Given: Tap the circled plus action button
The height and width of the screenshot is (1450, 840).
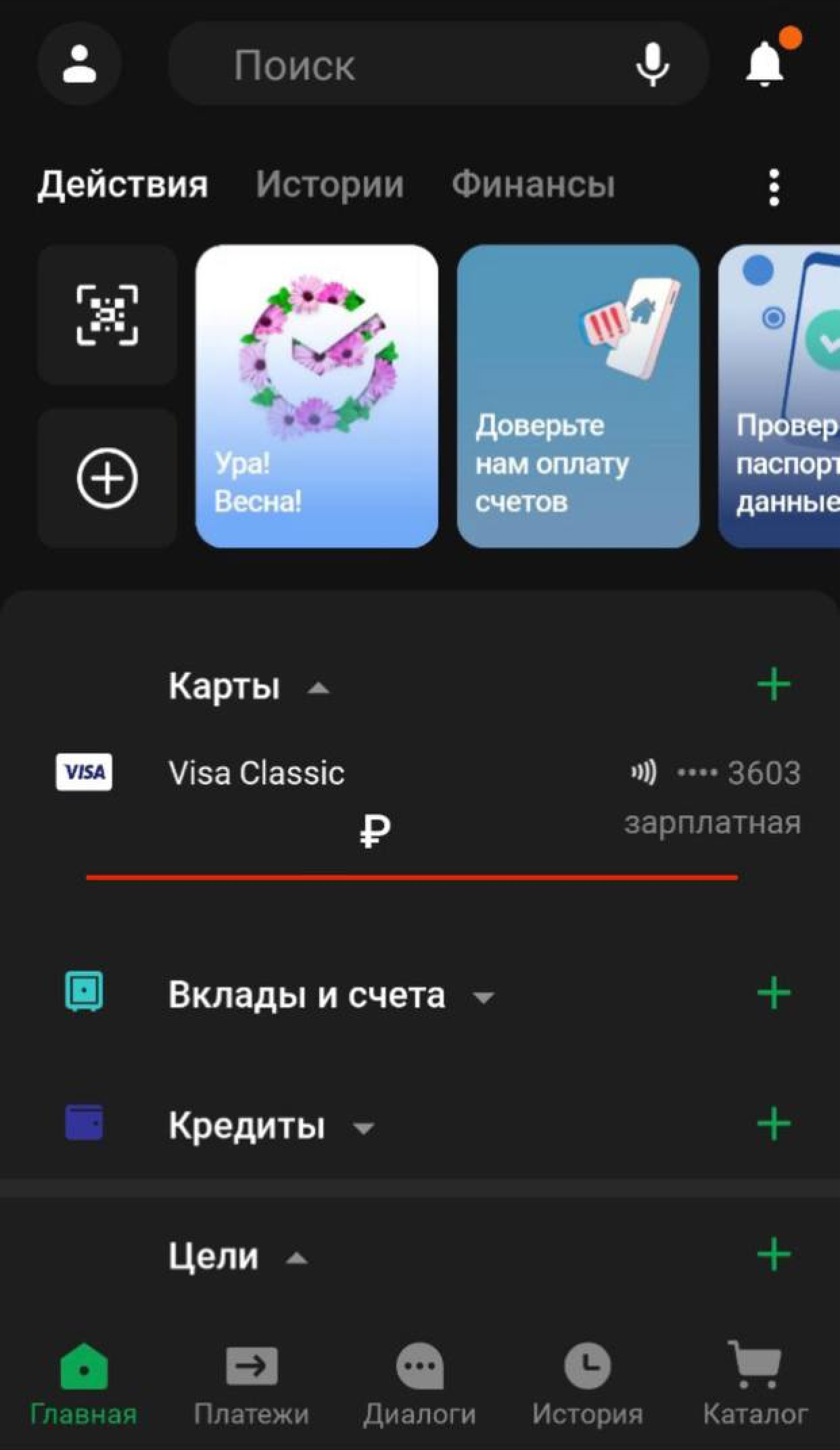Looking at the screenshot, I should coord(108,478).
